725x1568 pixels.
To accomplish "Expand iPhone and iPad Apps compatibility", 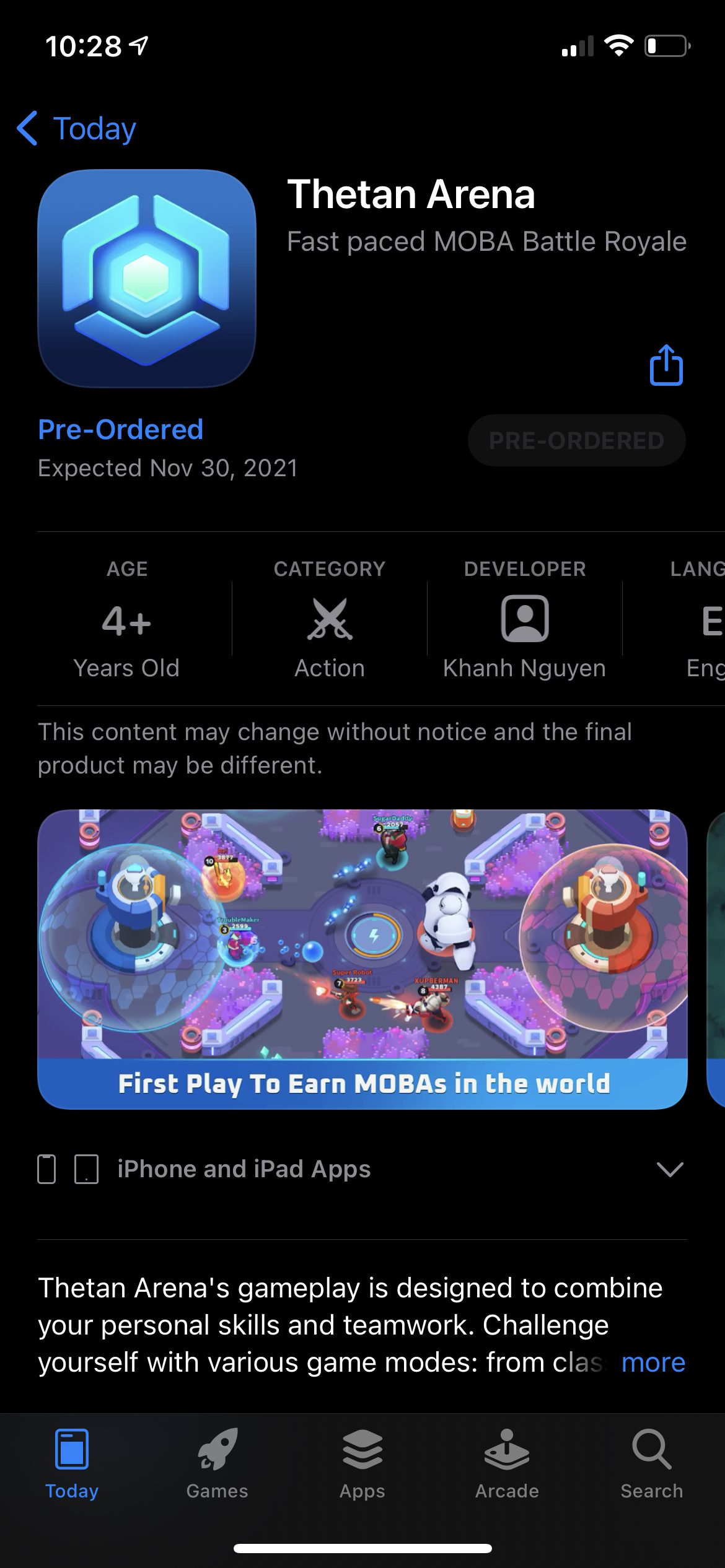I will pos(669,1169).
